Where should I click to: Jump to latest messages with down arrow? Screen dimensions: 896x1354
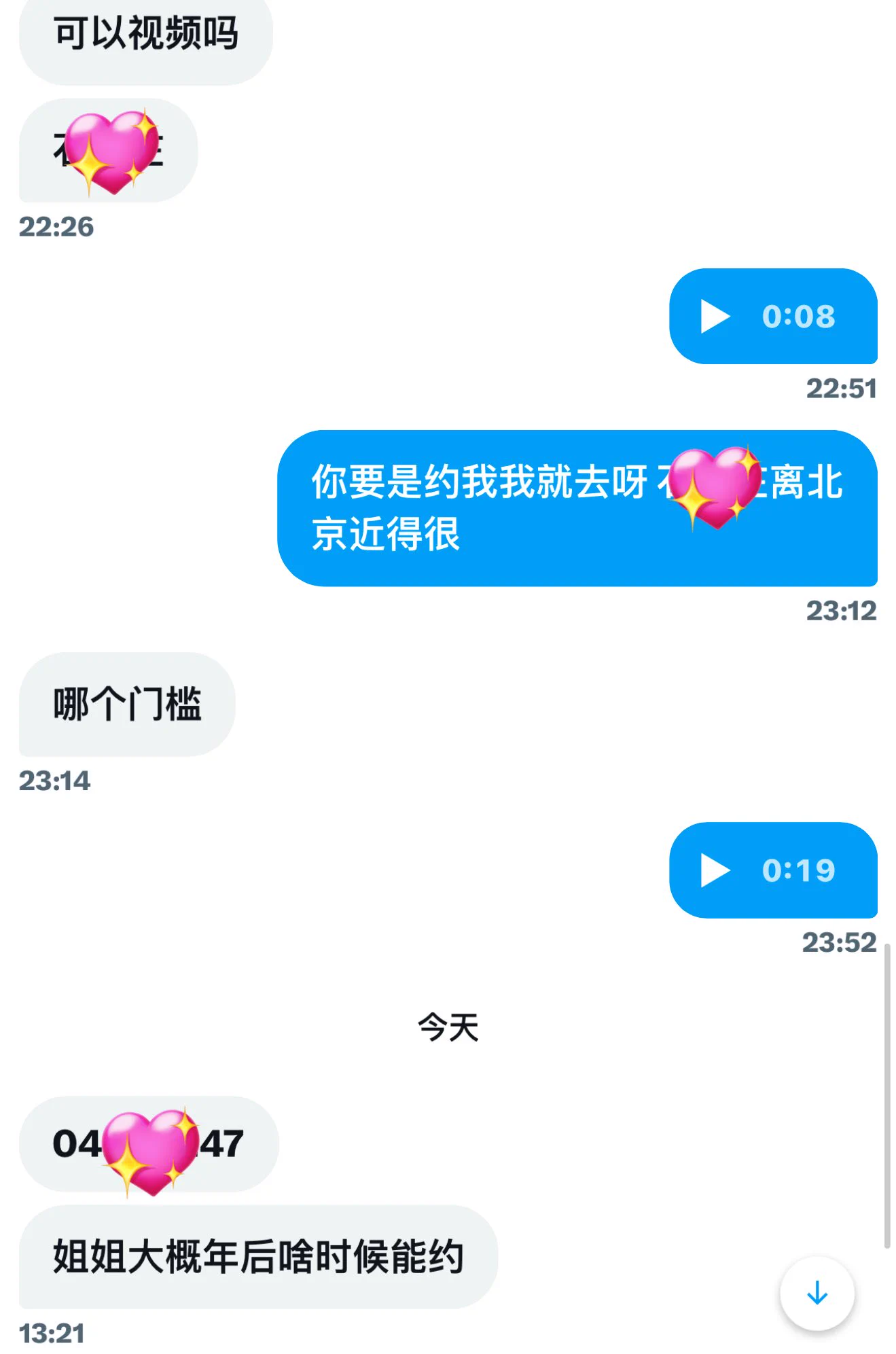(x=817, y=1293)
